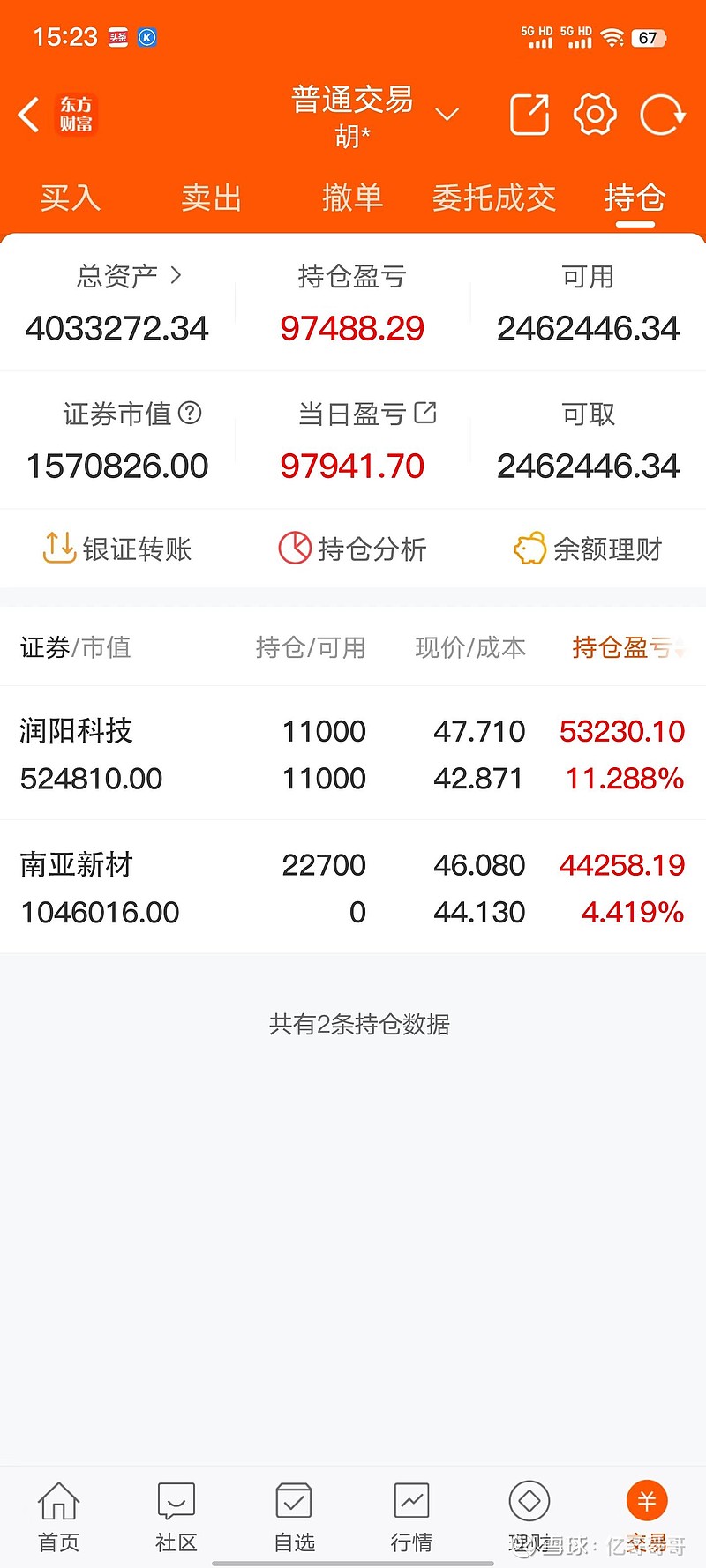Open 银证转账
The image size is (706, 1568).
(117, 549)
